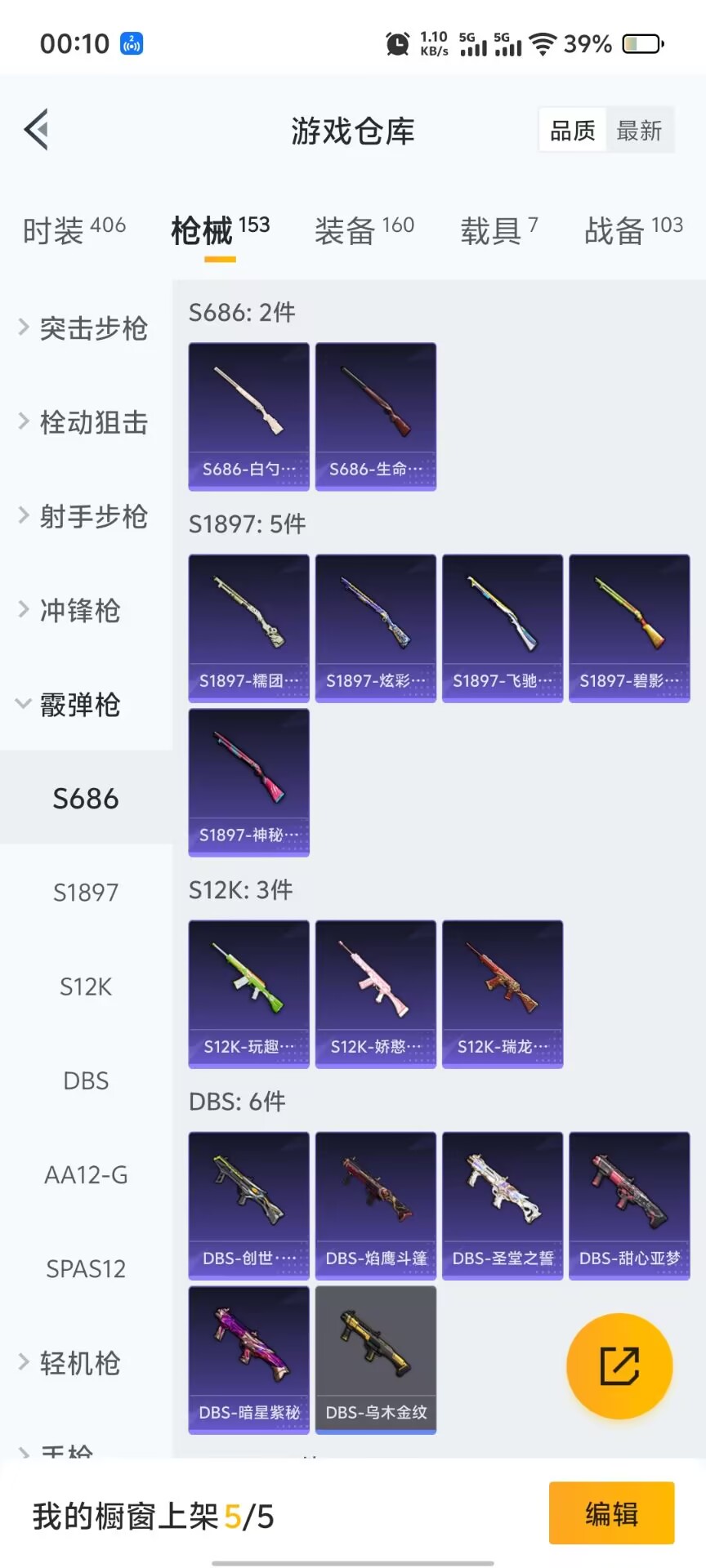This screenshot has height=1568, width=706.
Task: Switch to the 时装 tab
Action: click(x=74, y=230)
